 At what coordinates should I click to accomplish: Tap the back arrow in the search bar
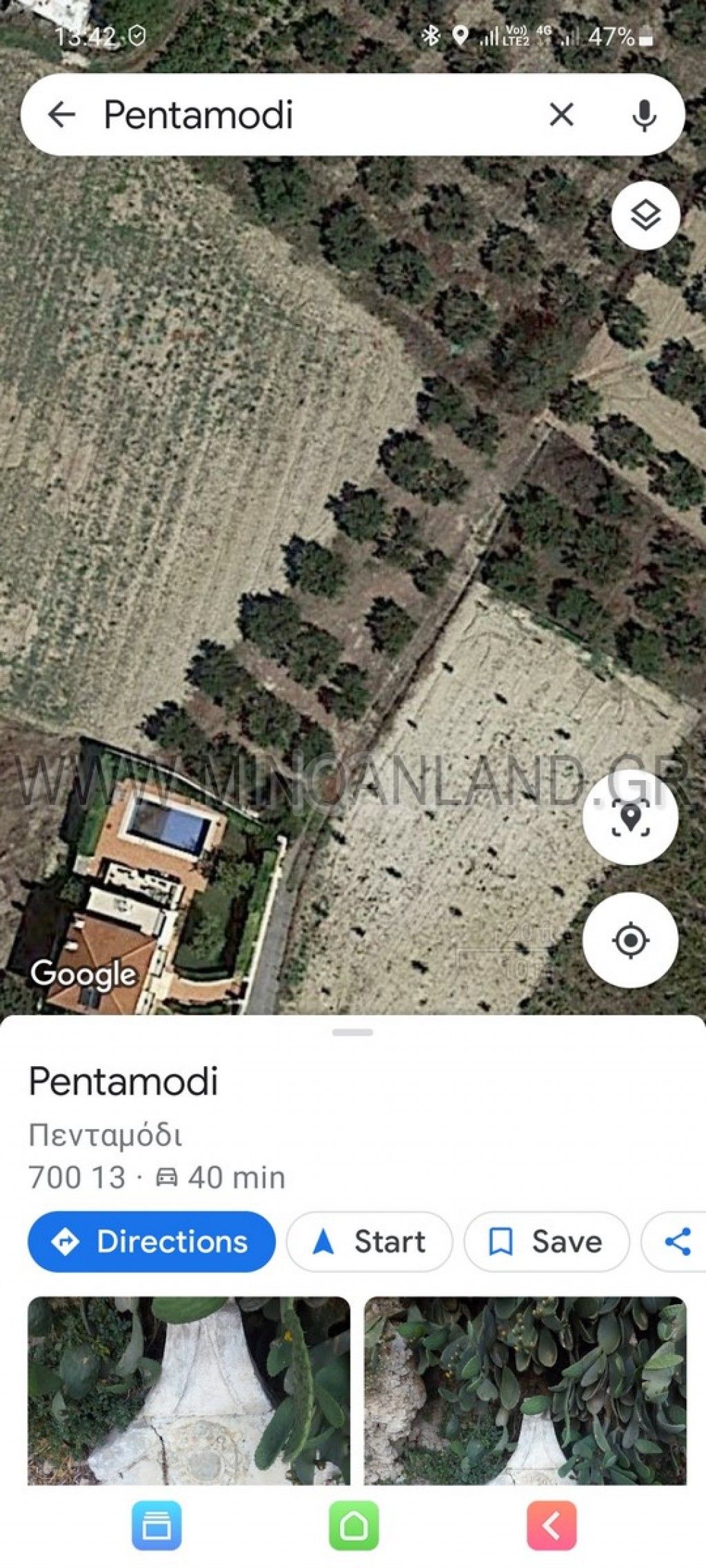(x=63, y=116)
